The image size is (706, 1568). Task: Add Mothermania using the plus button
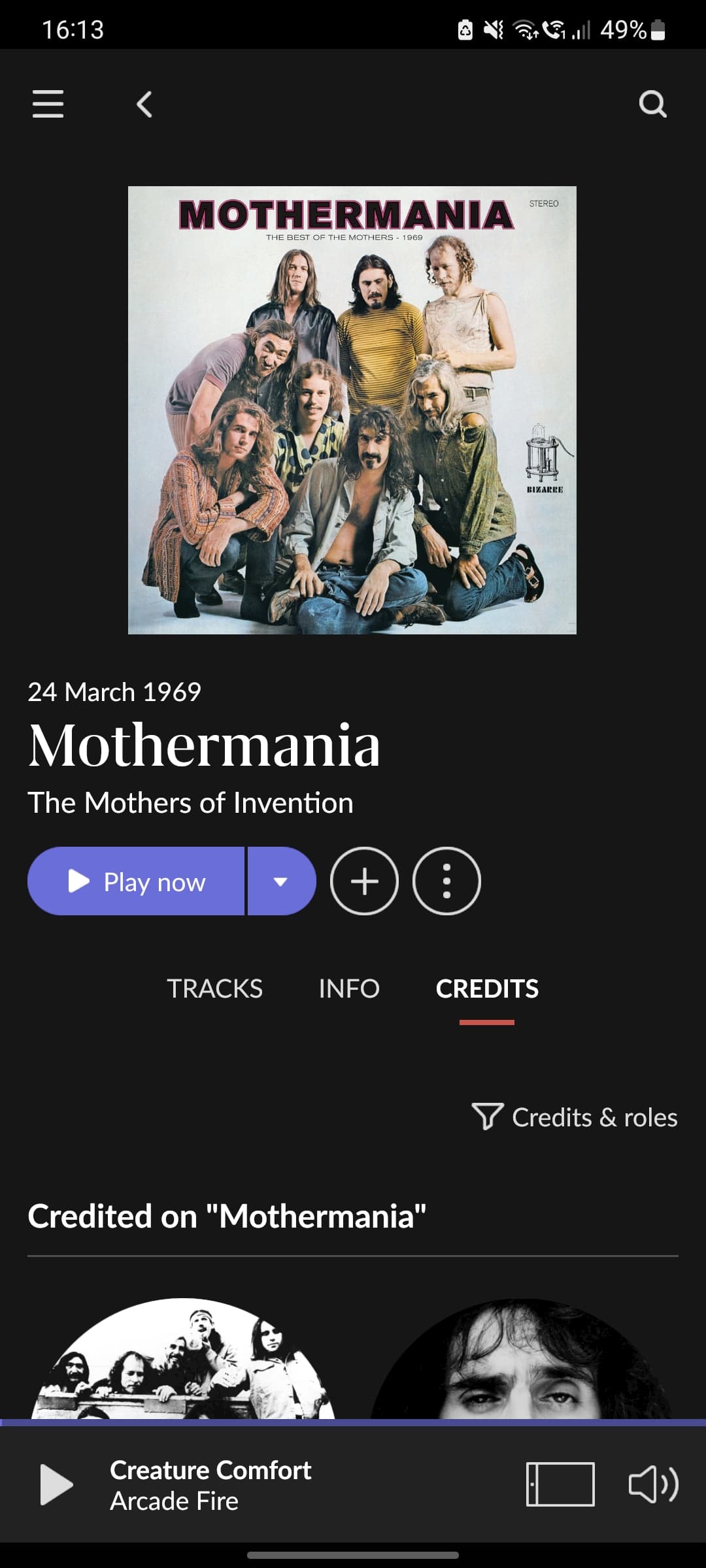(364, 881)
